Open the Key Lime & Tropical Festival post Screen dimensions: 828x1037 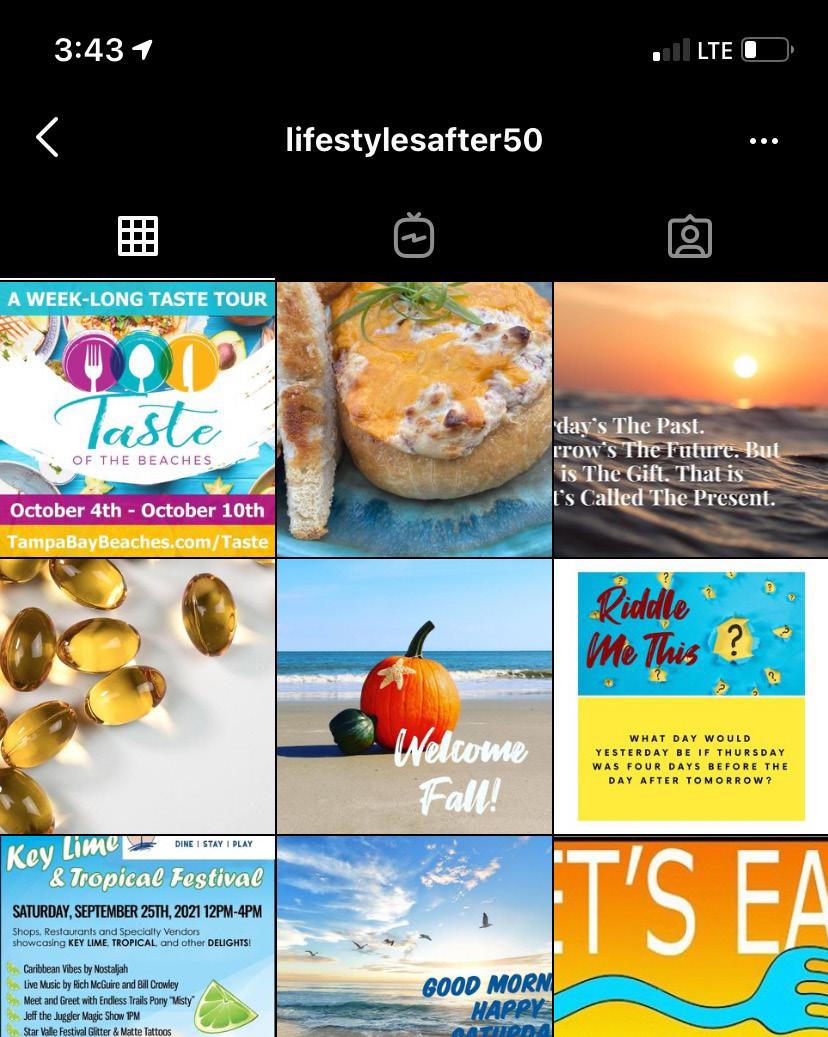click(x=137, y=936)
